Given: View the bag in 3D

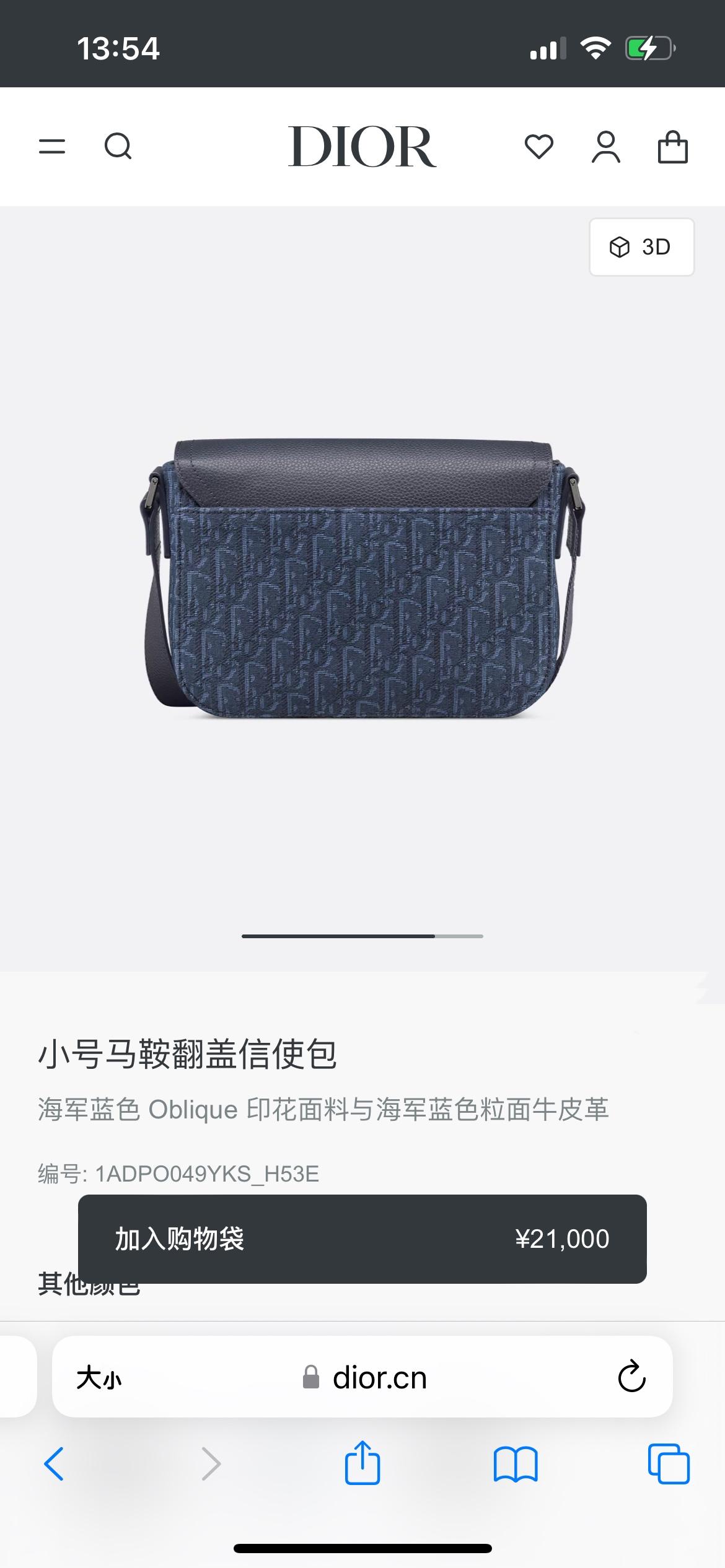Looking at the screenshot, I should point(641,247).
